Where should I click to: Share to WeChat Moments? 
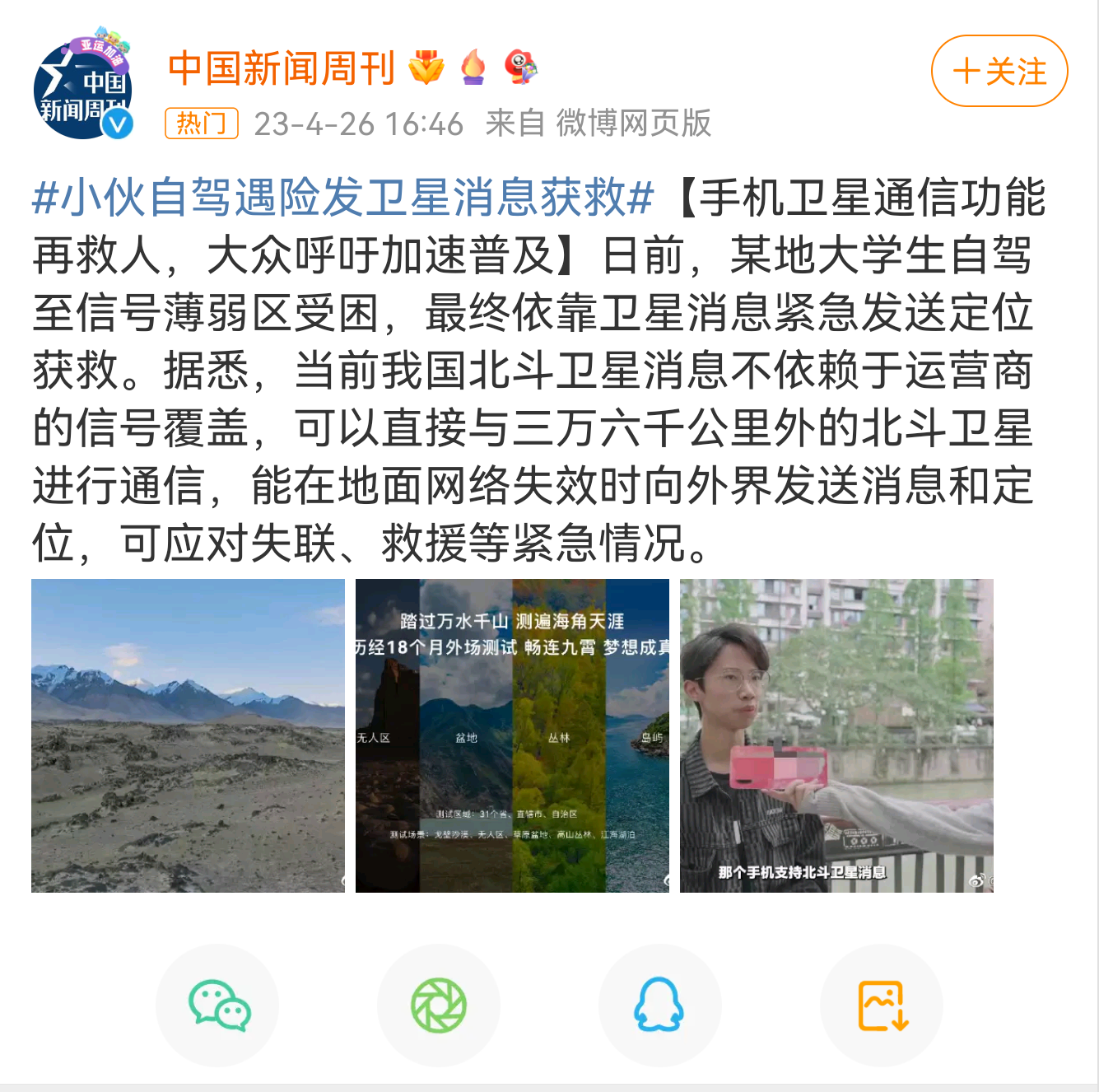(x=439, y=1005)
